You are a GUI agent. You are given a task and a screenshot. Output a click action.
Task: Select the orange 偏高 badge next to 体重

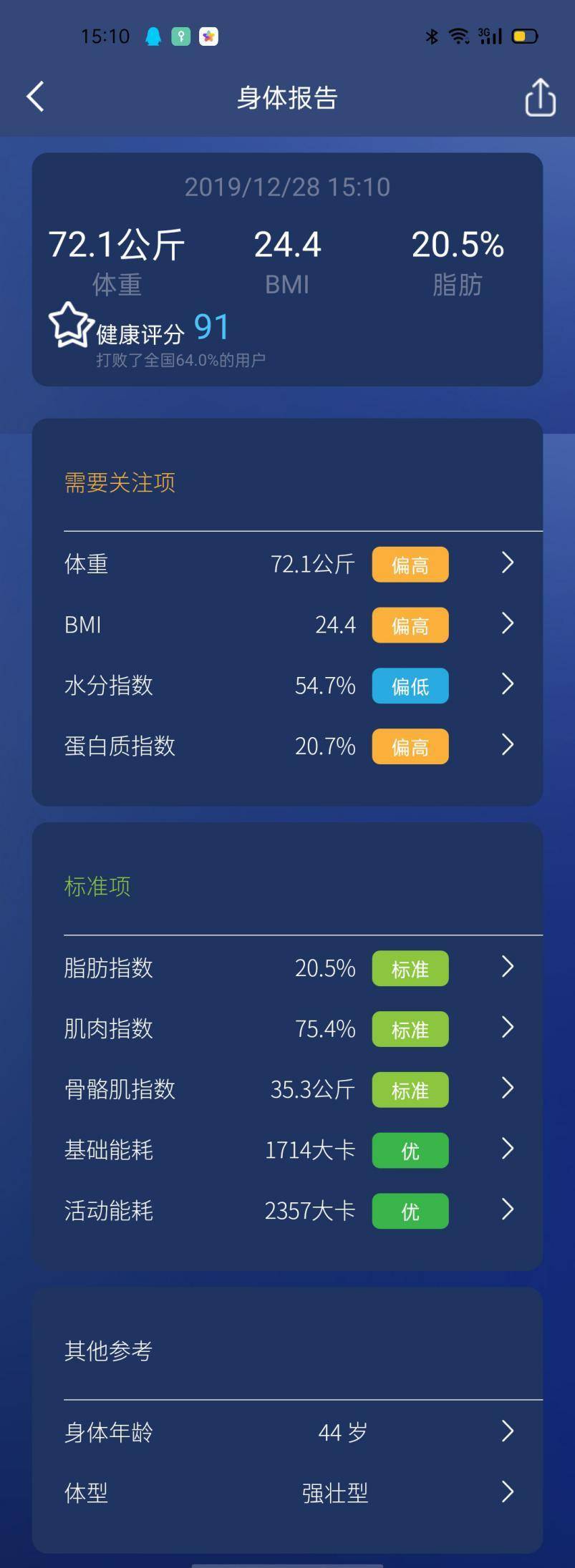(410, 565)
